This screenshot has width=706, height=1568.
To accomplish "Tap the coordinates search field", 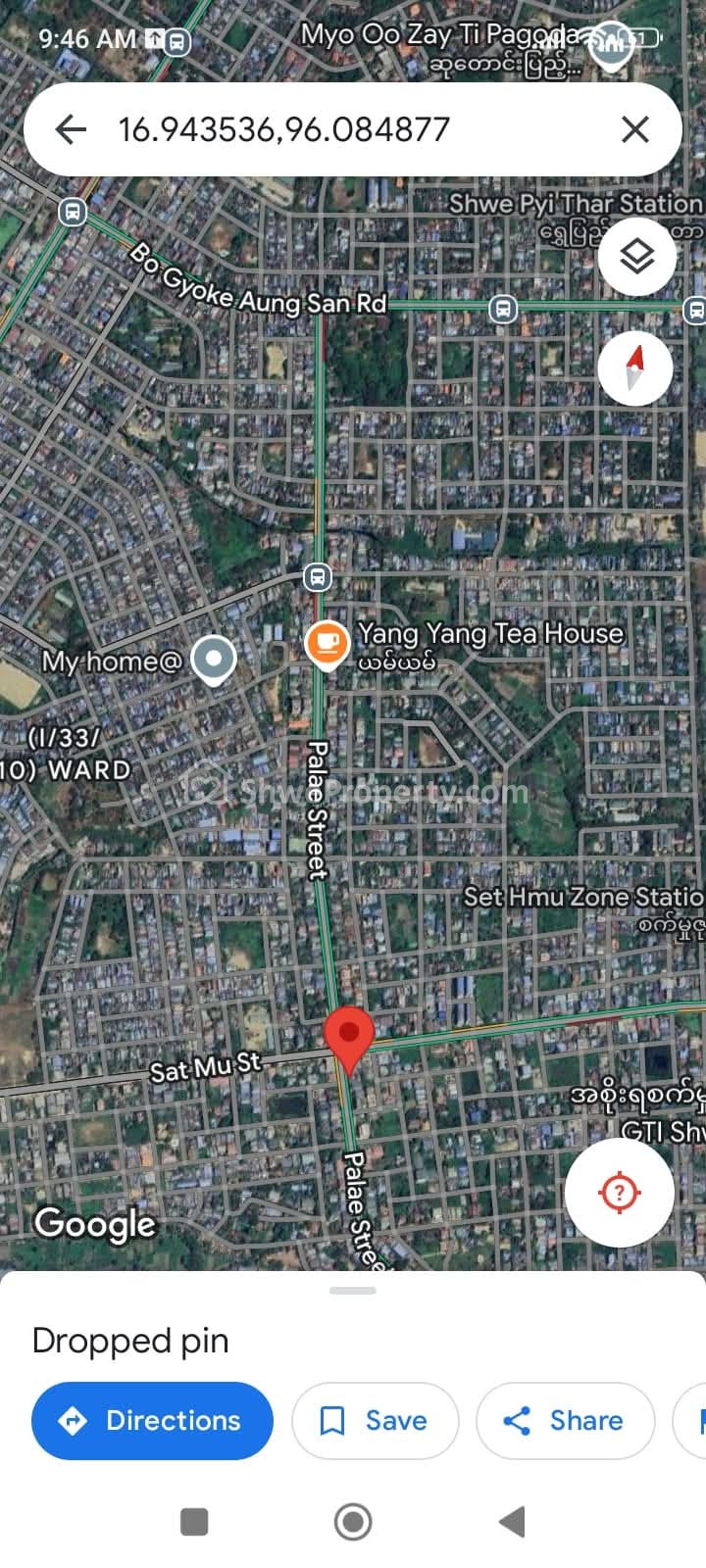I will click(x=353, y=129).
